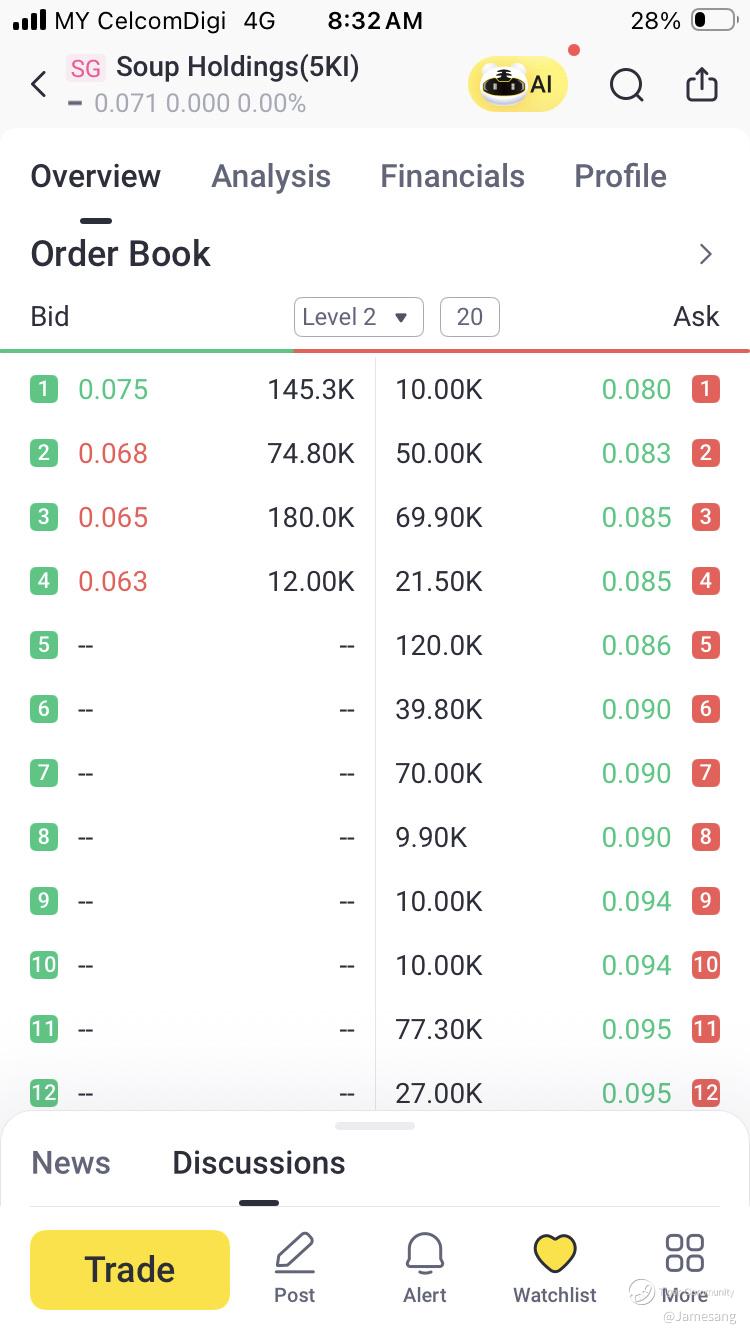This screenshot has width=750, height=1334.
Task: Switch to the News tab
Action: point(71,1163)
